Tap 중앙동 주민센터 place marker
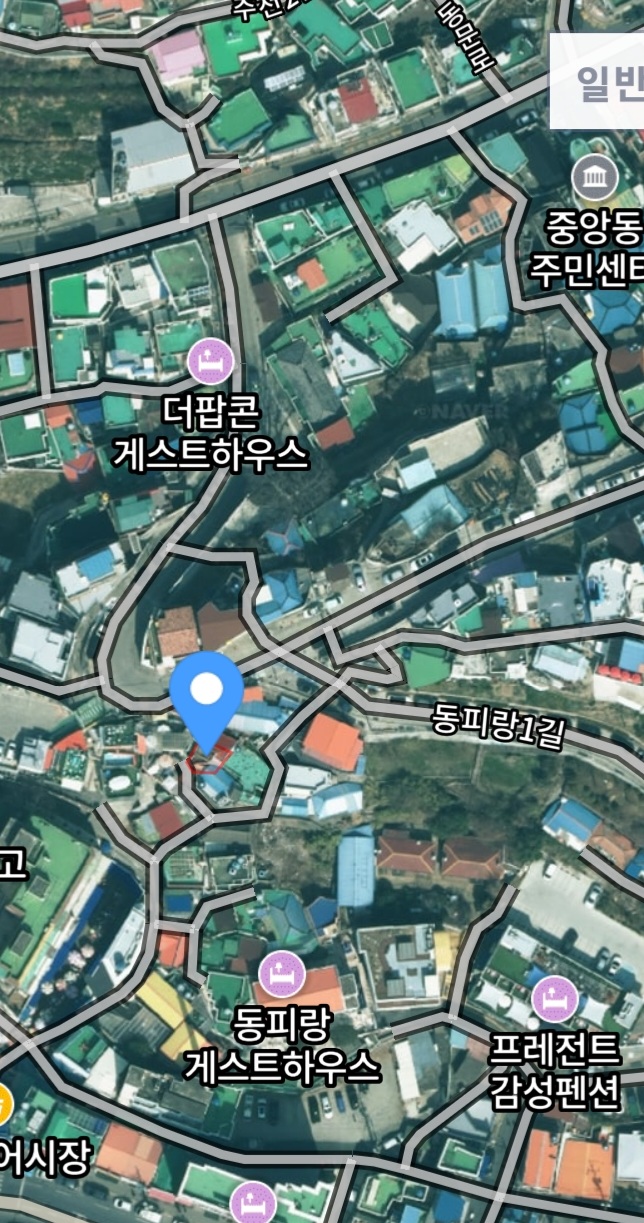The height and width of the screenshot is (1223, 644). pyautogui.click(x=595, y=179)
